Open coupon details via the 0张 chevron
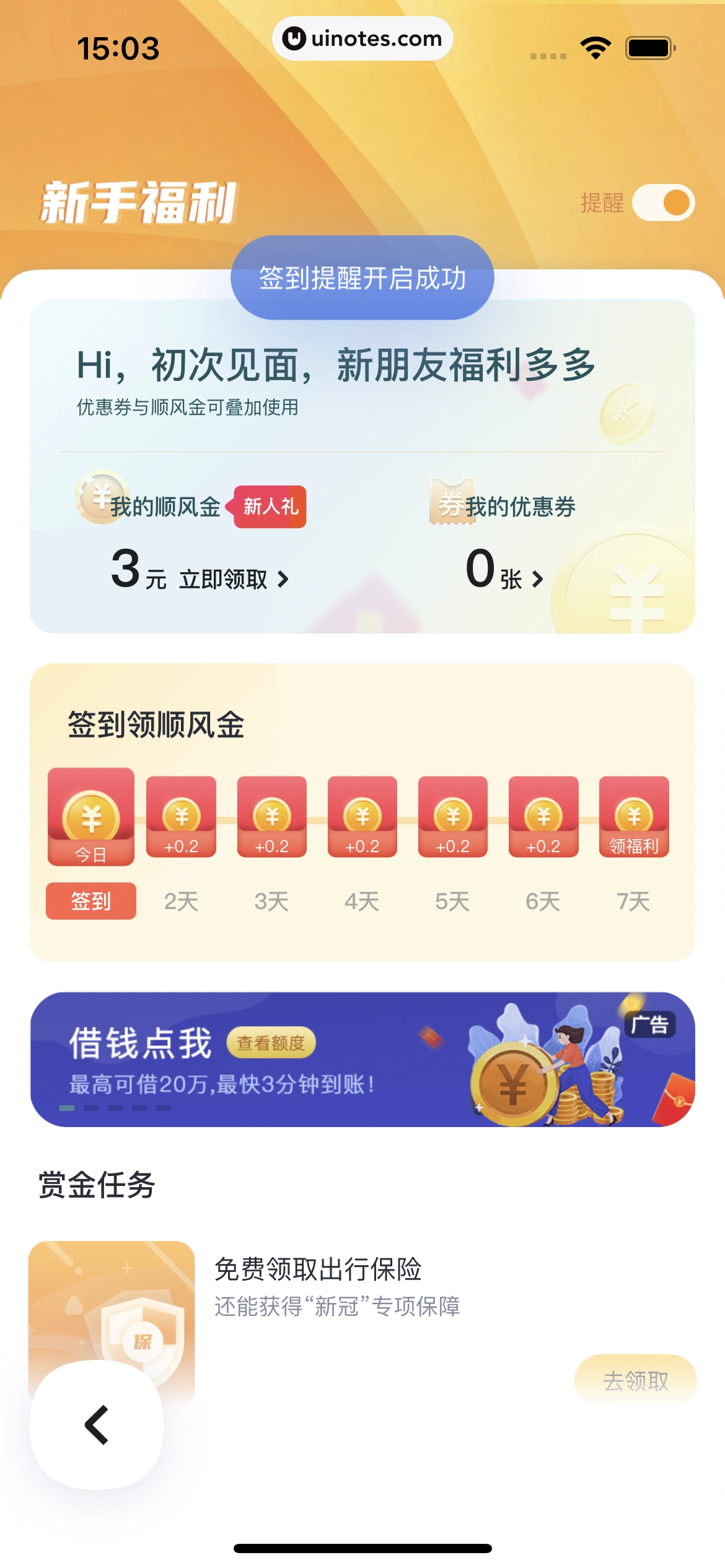Image resolution: width=725 pixels, height=1568 pixels. (538, 578)
